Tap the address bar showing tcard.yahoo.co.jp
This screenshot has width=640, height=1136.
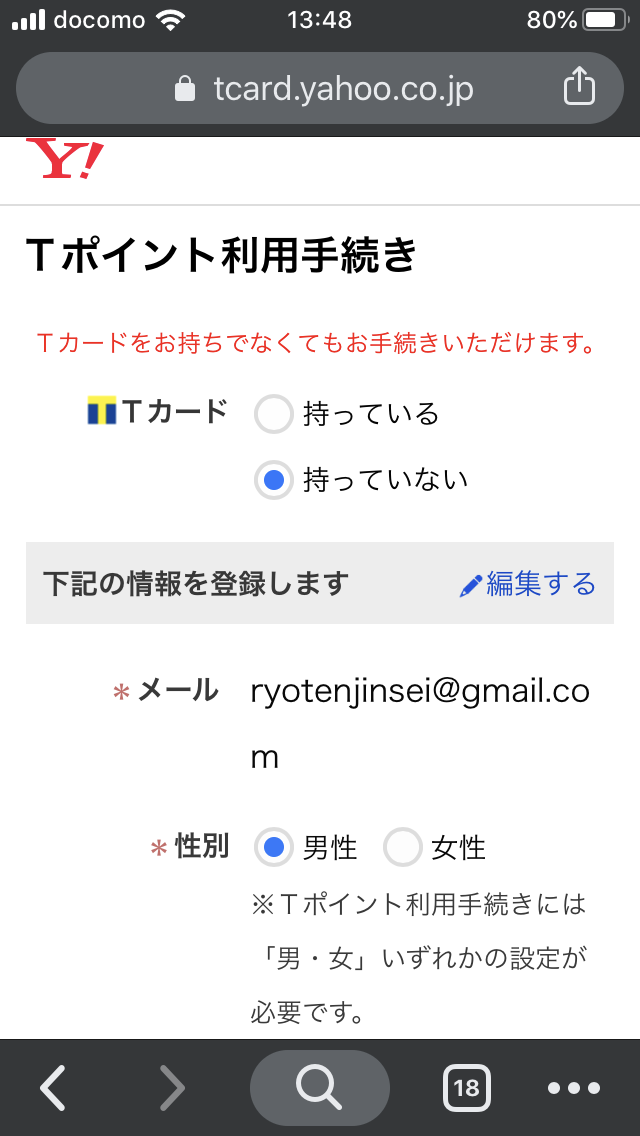(x=320, y=89)
